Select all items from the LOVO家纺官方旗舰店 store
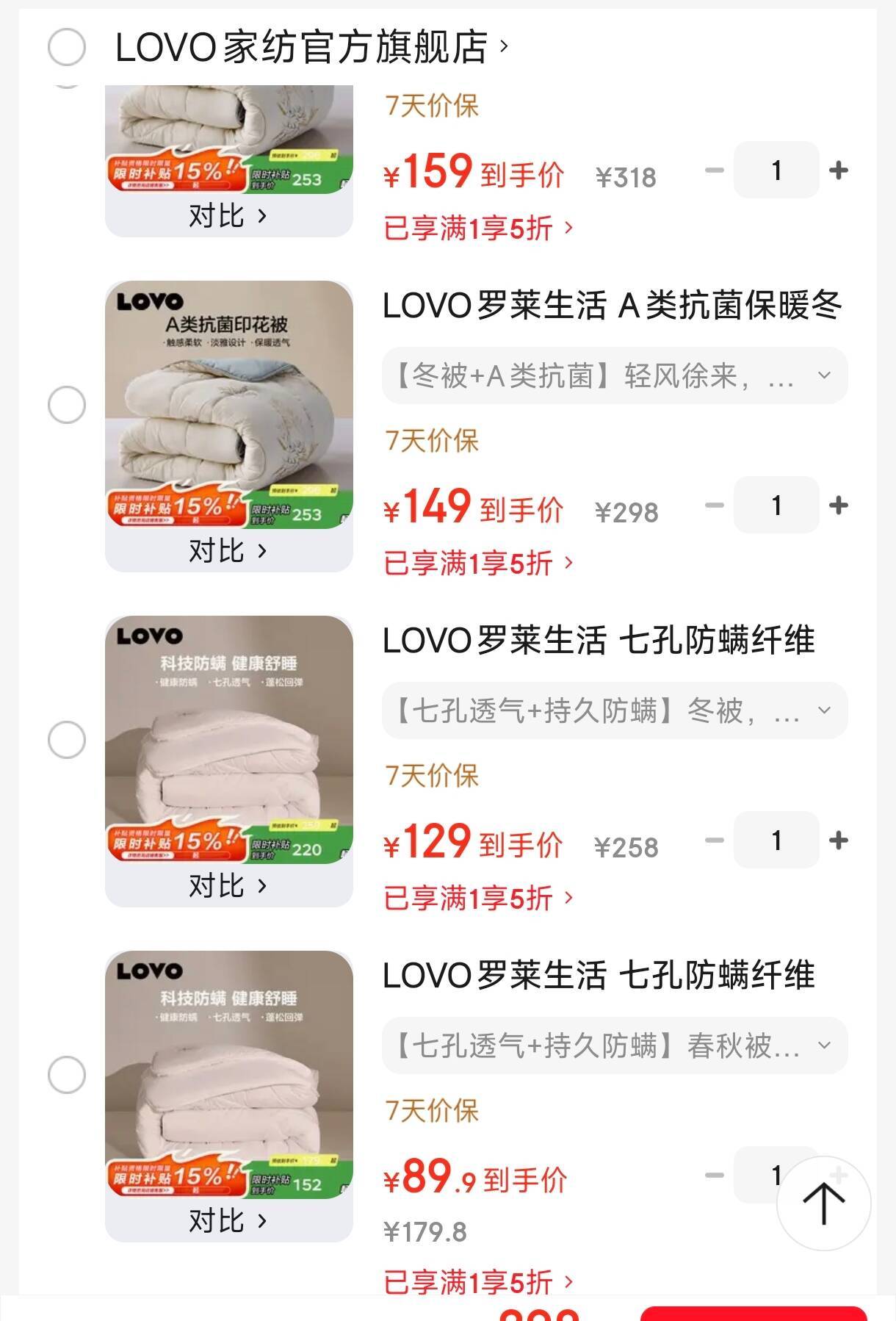The image size is (896, 1321). [x=67, y=48]
